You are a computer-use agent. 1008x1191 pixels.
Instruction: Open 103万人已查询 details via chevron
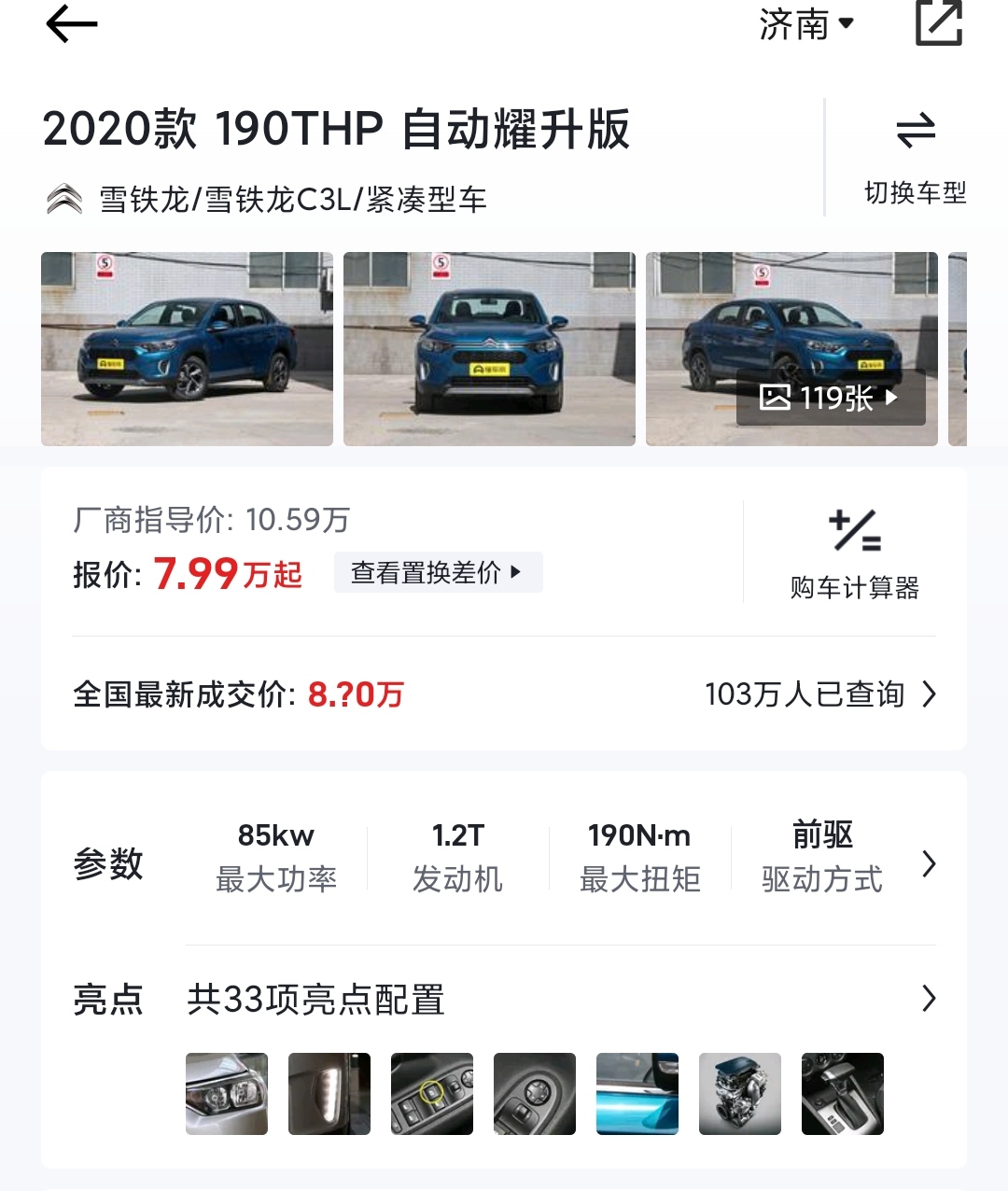(929, 694)
